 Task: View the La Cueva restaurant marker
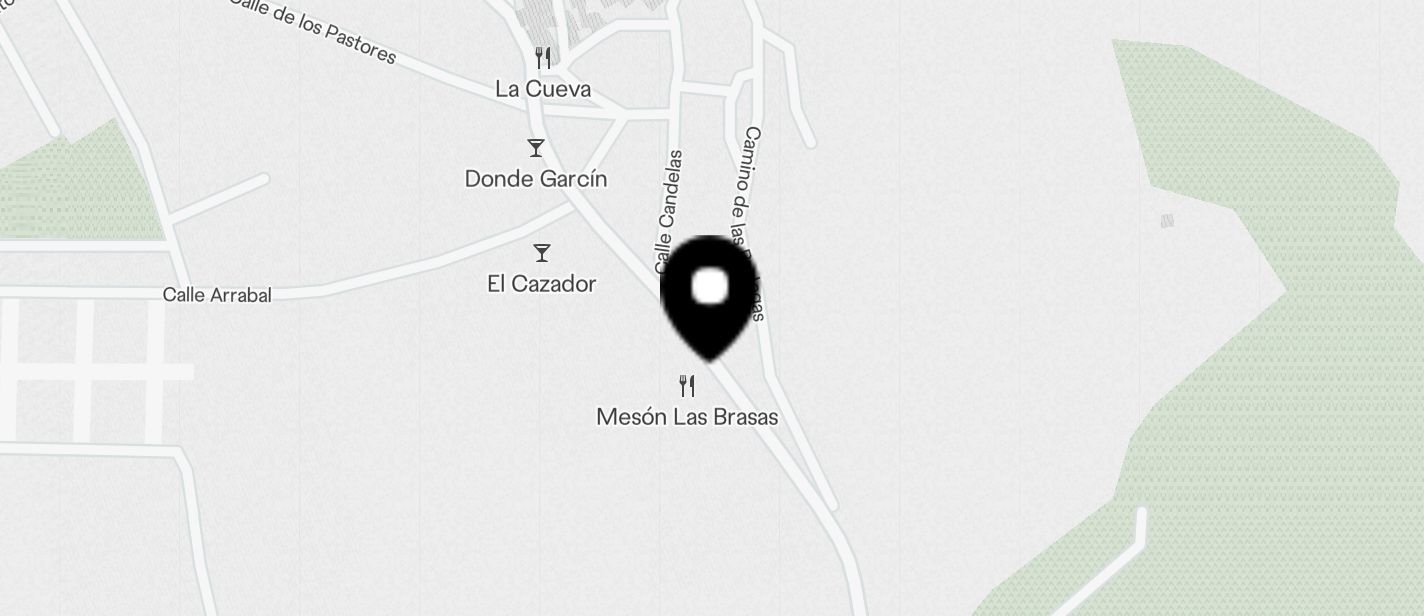coord(543,57)
